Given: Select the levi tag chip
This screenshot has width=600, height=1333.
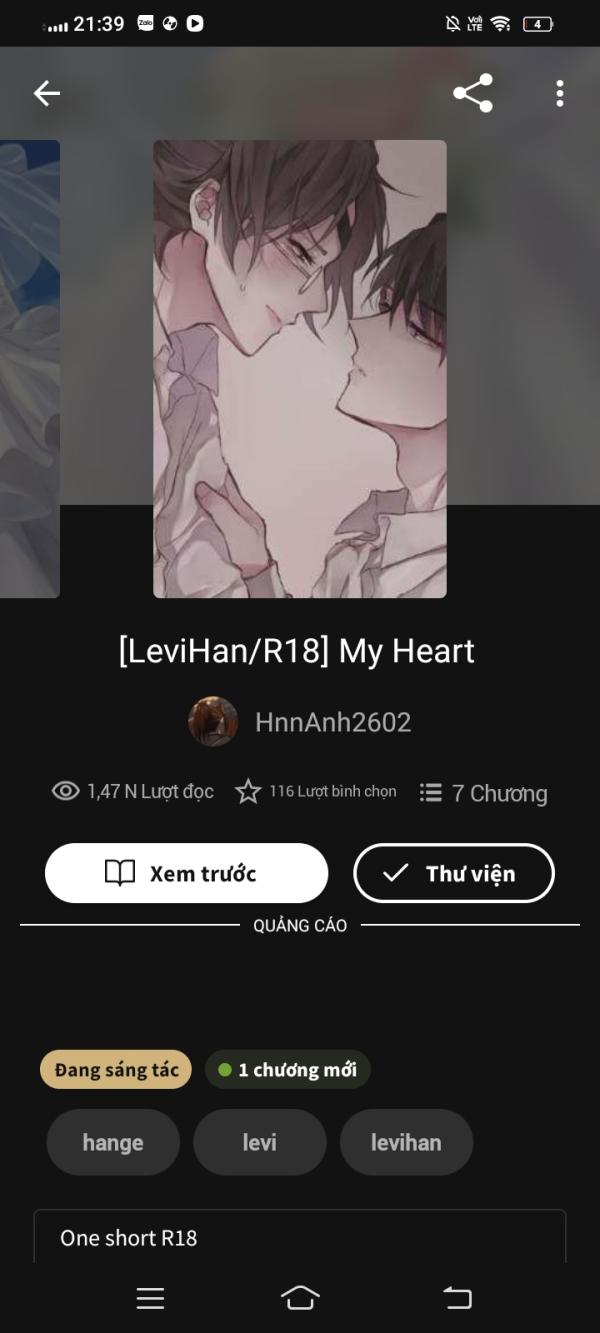Looking at the screenshot, I should pyautogui.click(x=259, y=1142).
